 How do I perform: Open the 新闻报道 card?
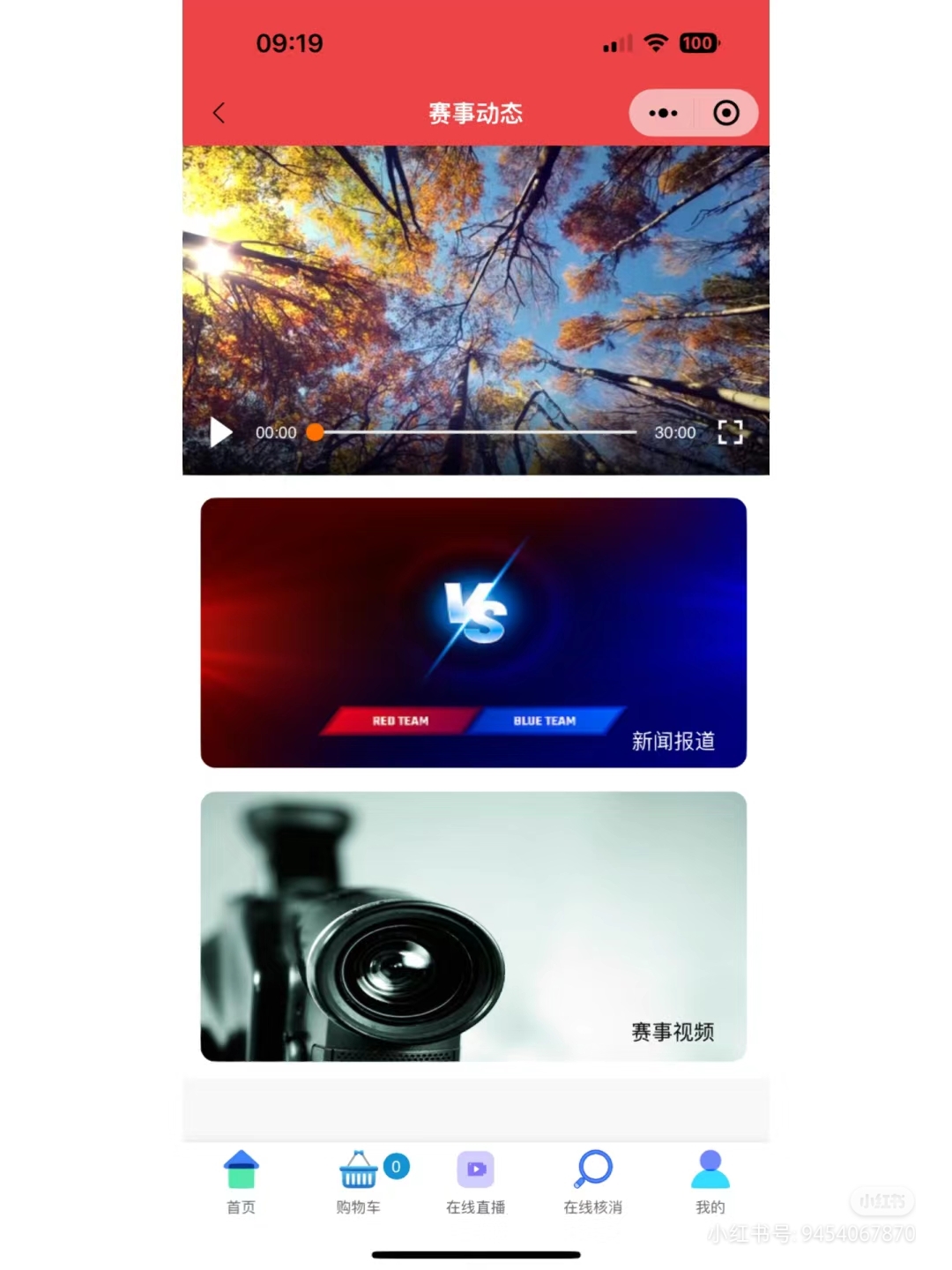(473, 632)
